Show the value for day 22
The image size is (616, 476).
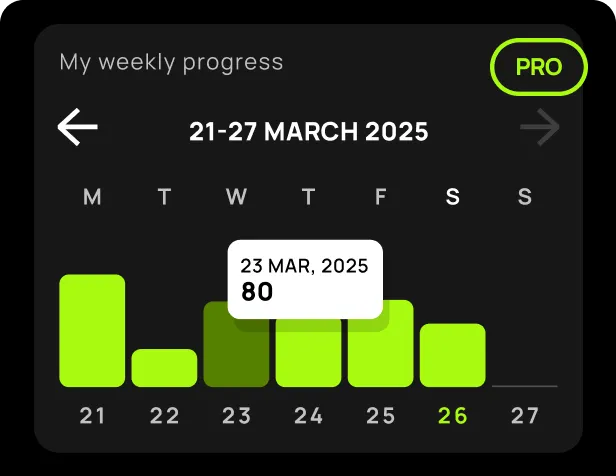click(164, 367)
